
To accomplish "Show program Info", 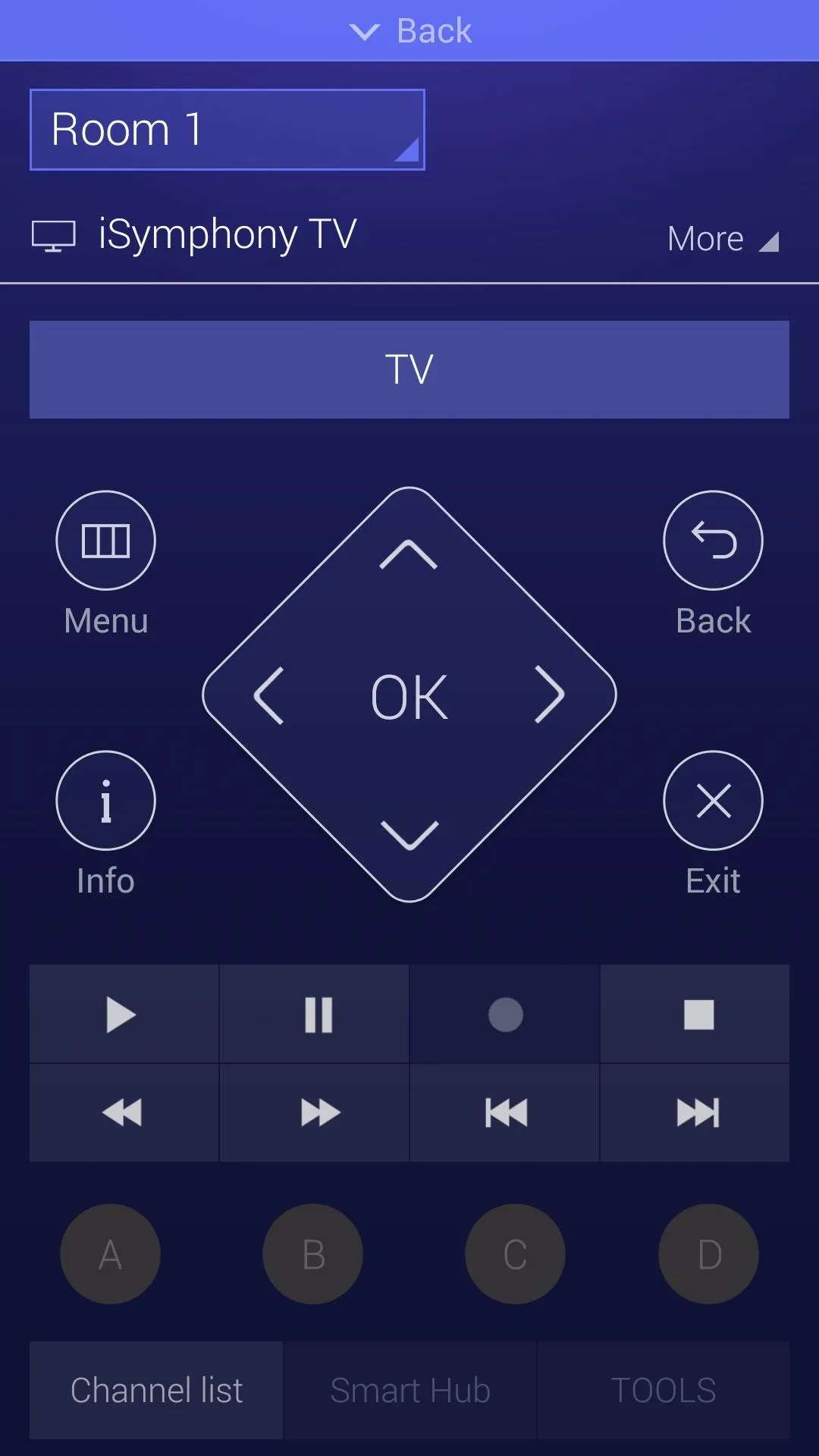I will (x=105, y=801).
